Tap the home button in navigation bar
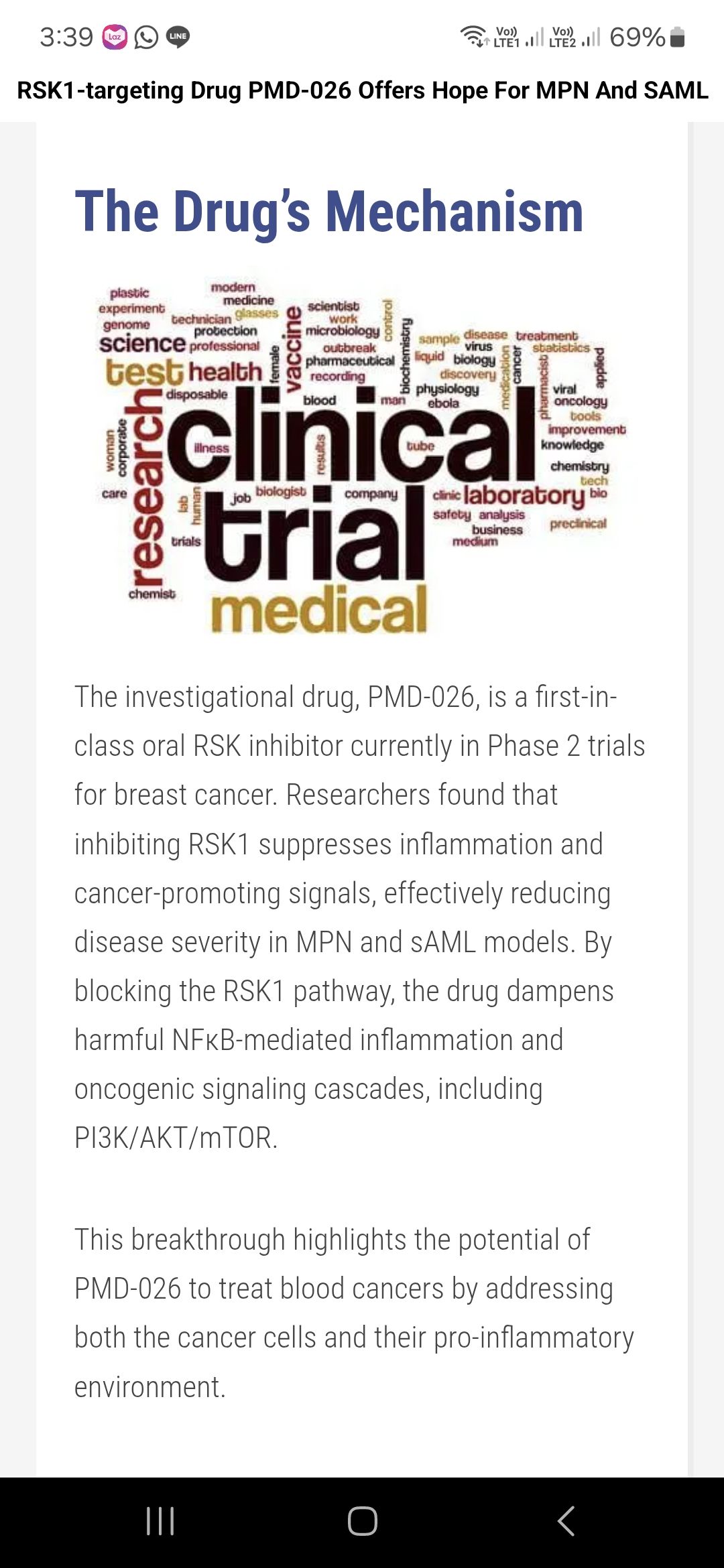 (362, 1520)
